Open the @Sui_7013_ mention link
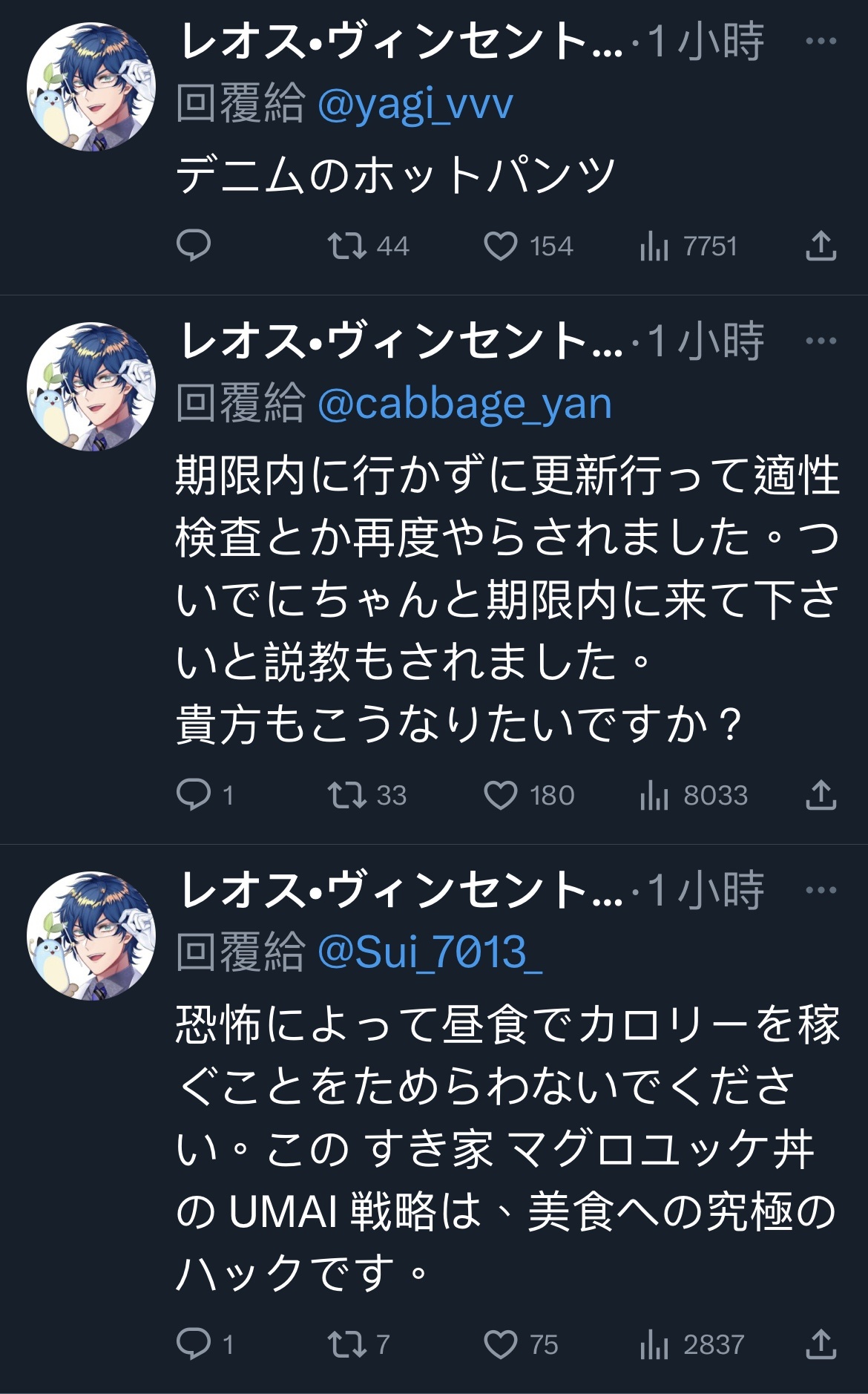This screenshot has width=868, height=1394. pyautogui.click(x=430, y=952)
